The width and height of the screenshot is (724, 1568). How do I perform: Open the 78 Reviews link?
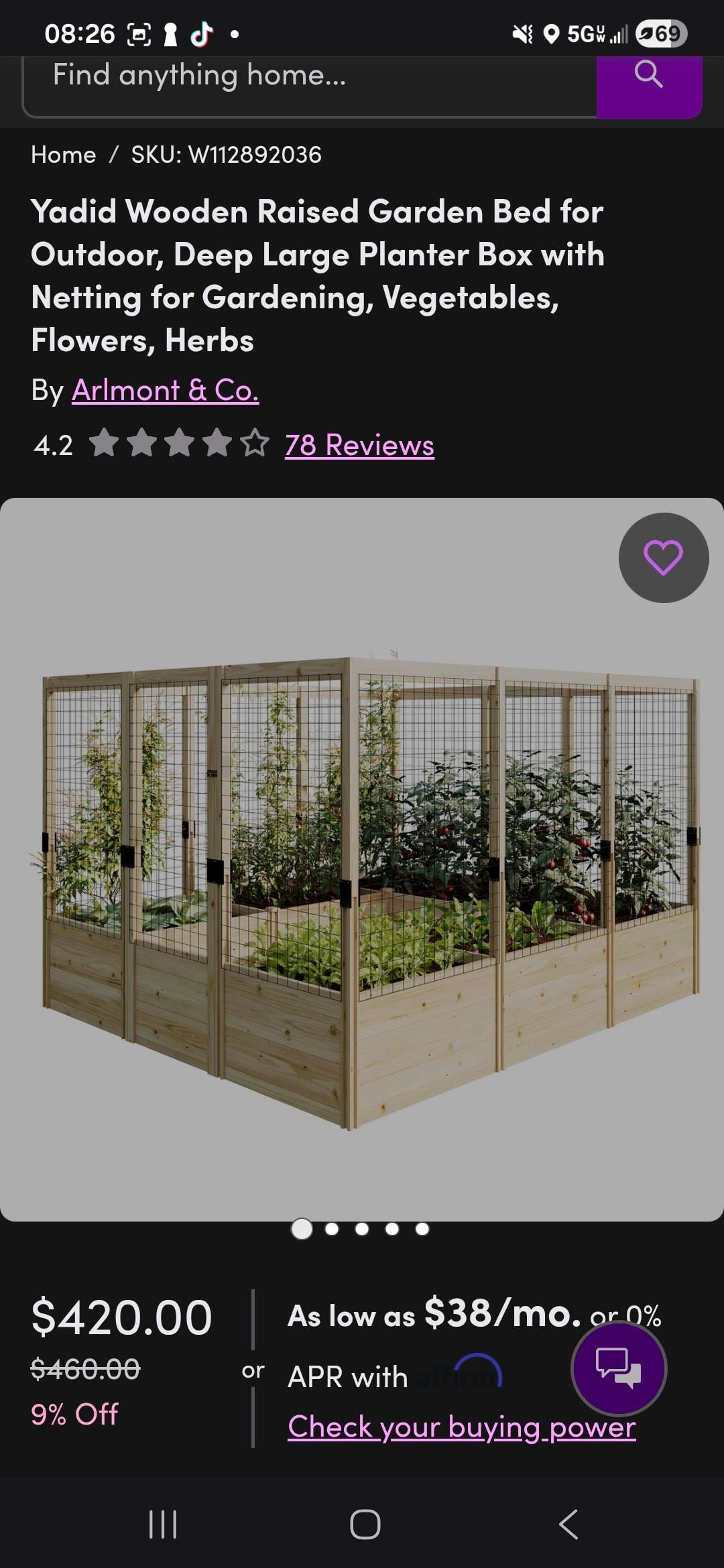[359, 445]
